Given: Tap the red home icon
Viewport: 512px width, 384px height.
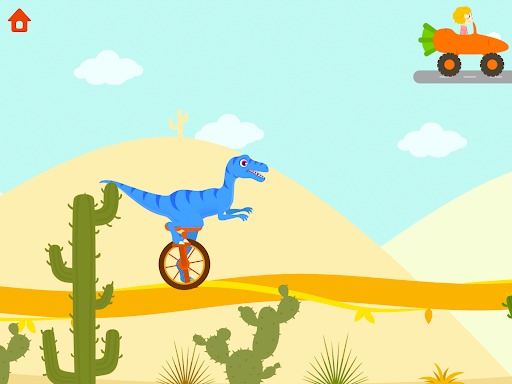Looking at the screenshot, I should [19, 20].
